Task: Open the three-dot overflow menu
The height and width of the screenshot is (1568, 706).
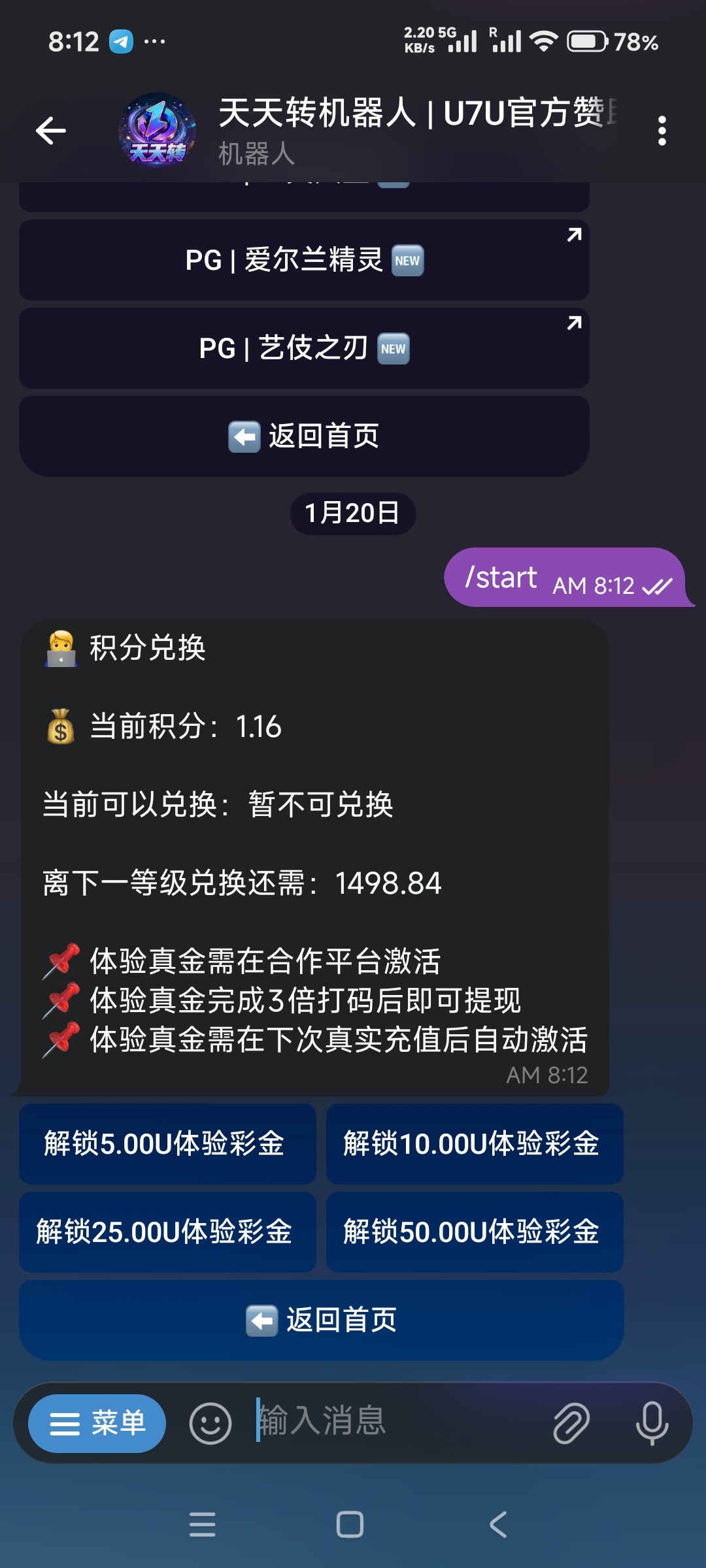Action: click(x=662, y=131)
